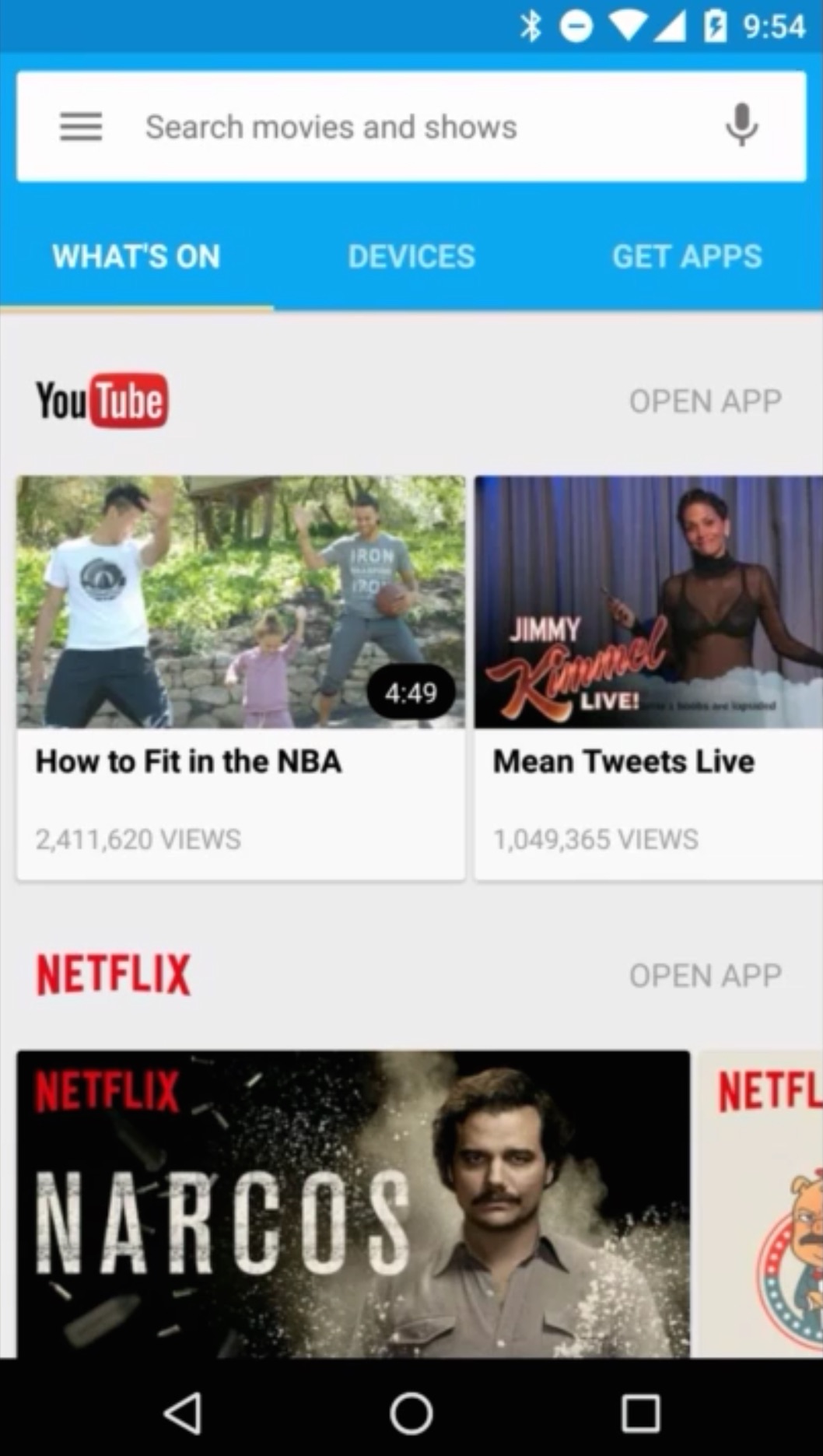
Task: Open the recent apps overview
Action: click(640, 1412)
